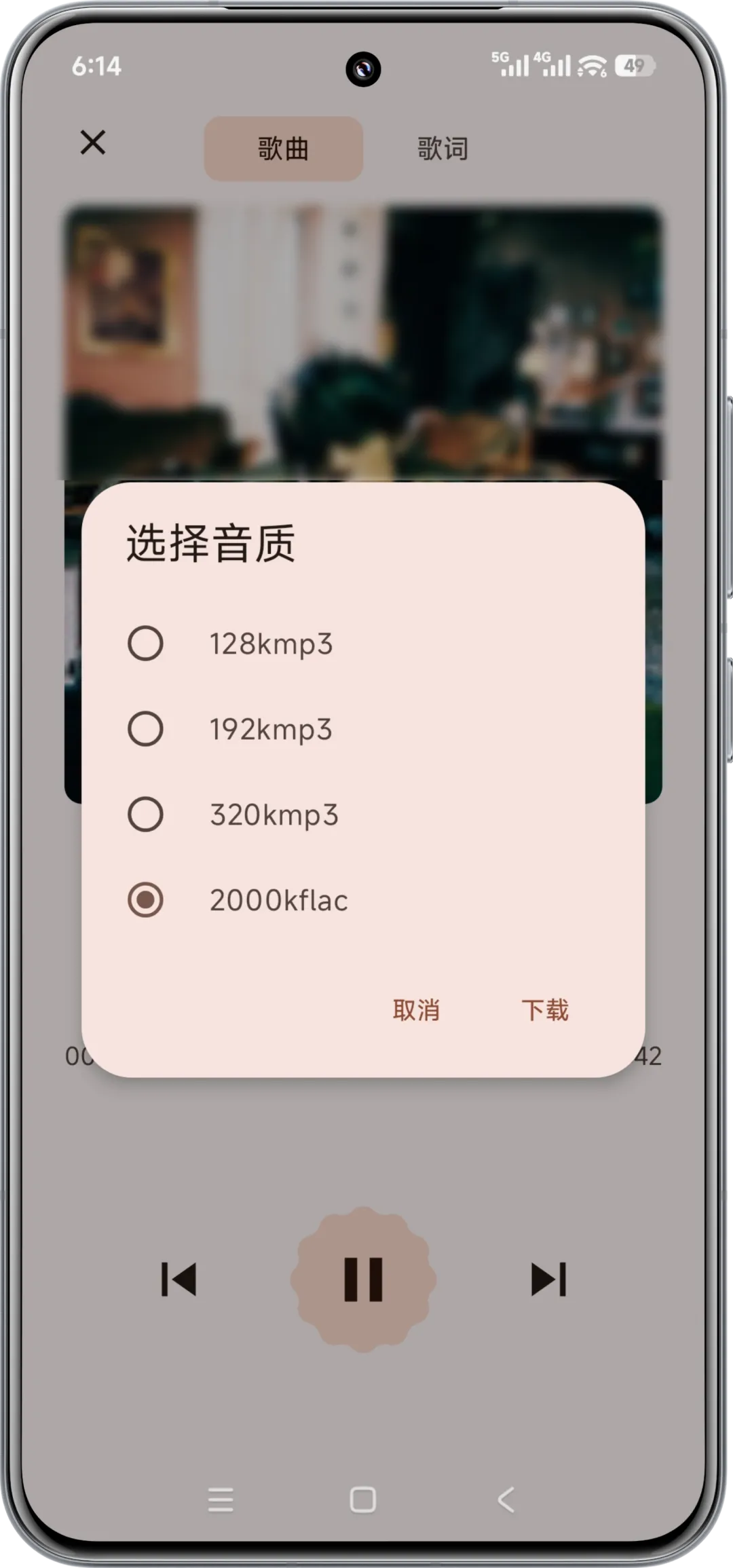This screenshot has width=733, height=1568.
Task: Tap the Wi-Fi status icon
Action: [x=590, y=66]
